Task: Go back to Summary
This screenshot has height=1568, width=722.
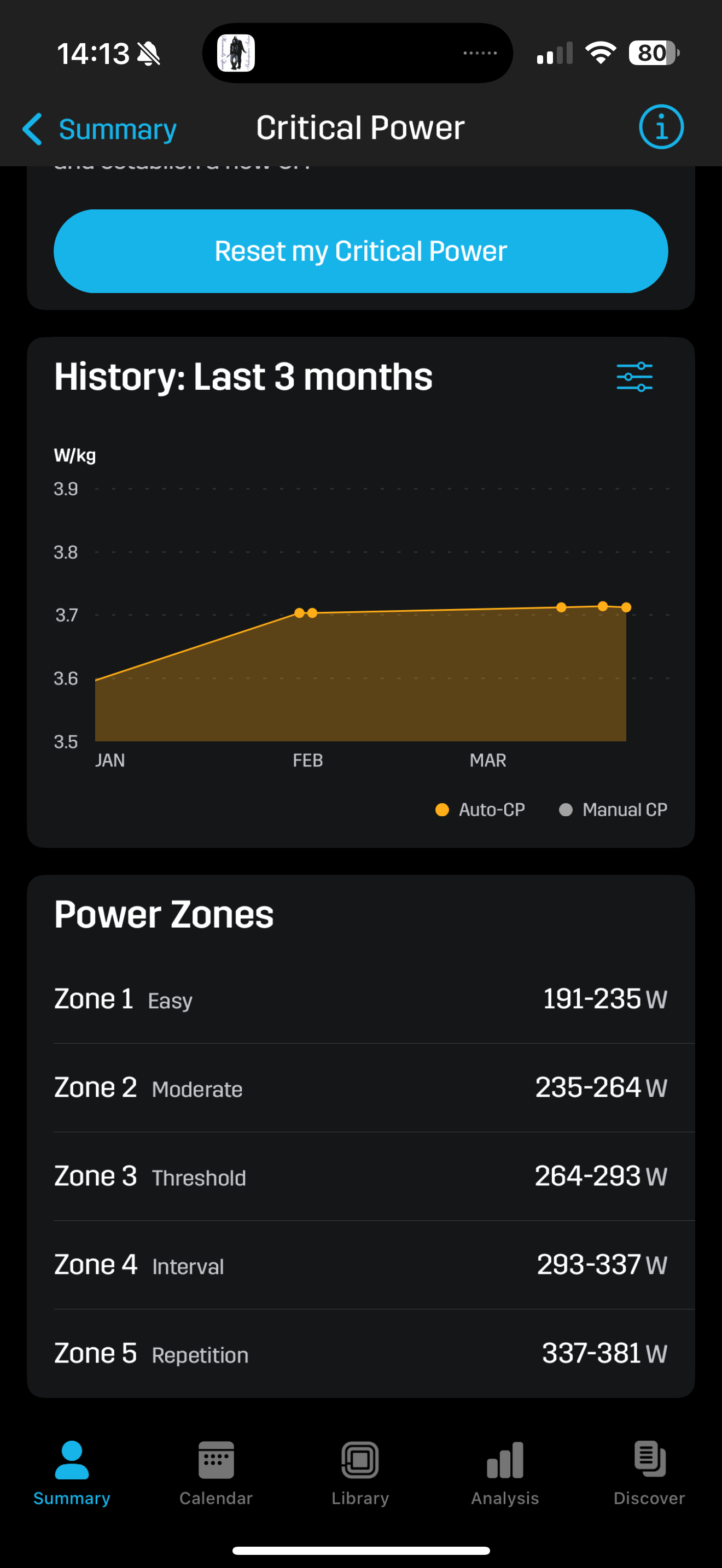Action: pos(99,129)
